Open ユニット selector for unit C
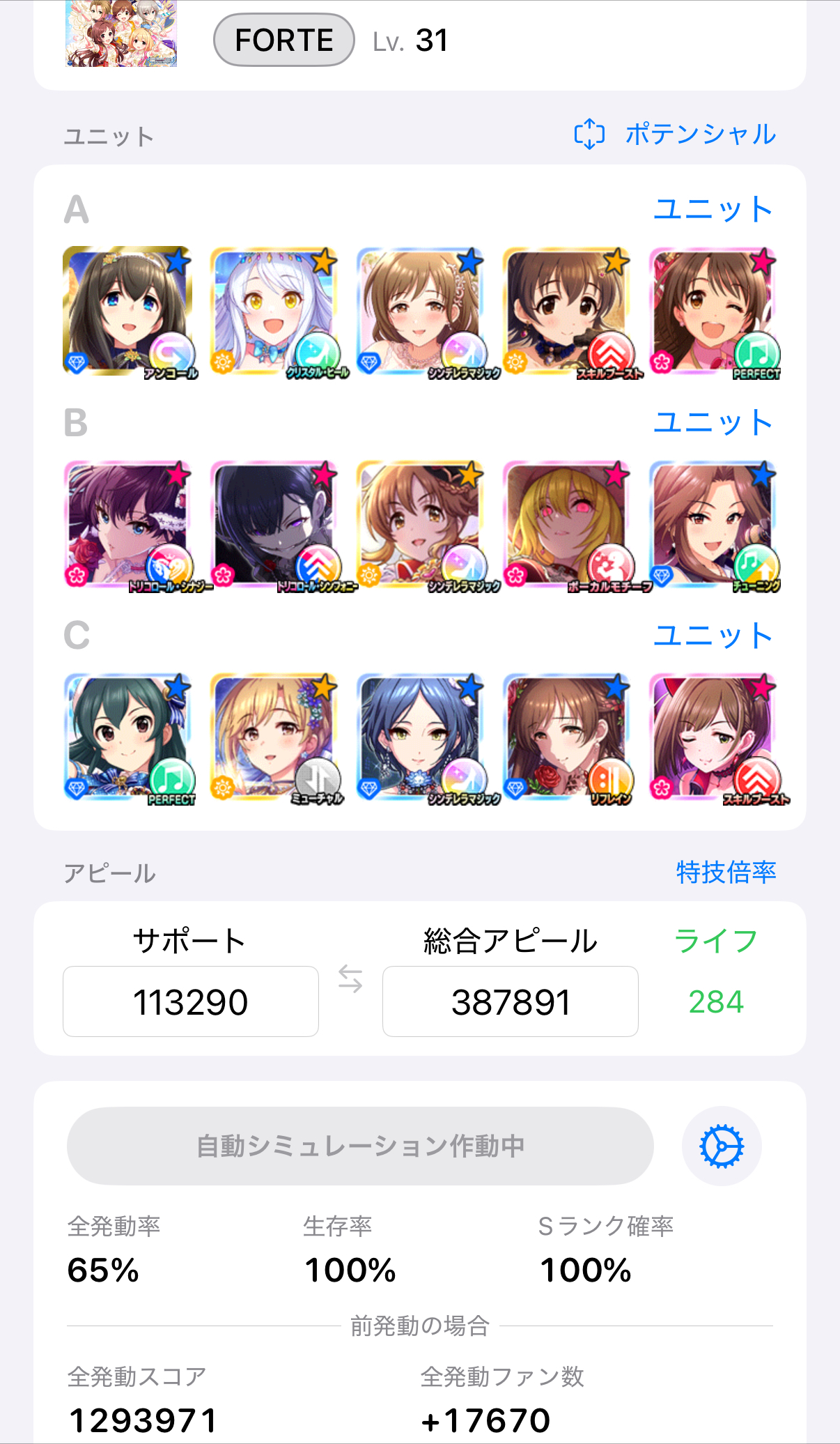The height and width of the screenshot is (1444, 840). click(x=713, y=636)
